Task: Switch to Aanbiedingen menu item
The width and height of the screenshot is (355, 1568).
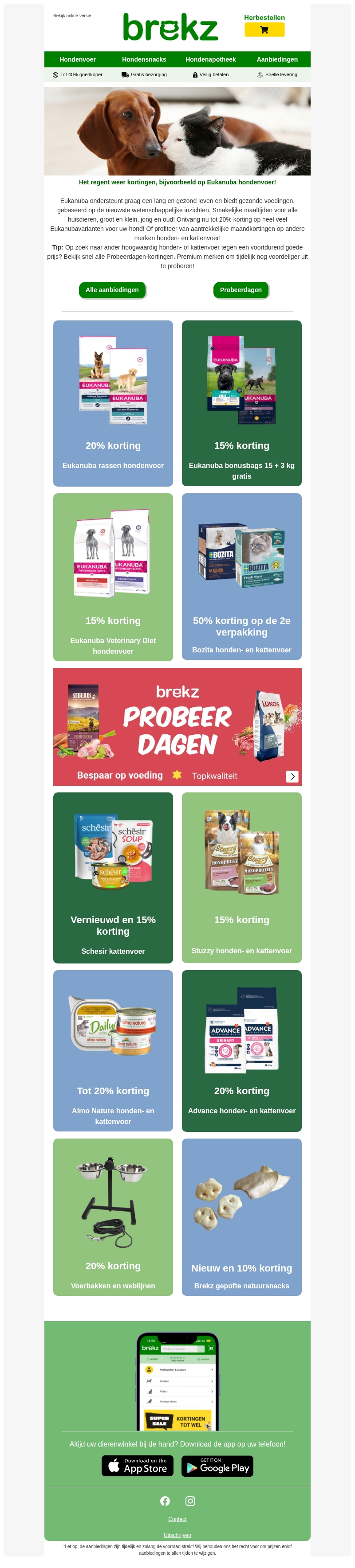Action: pyautogui.click(x=277, y=60)
